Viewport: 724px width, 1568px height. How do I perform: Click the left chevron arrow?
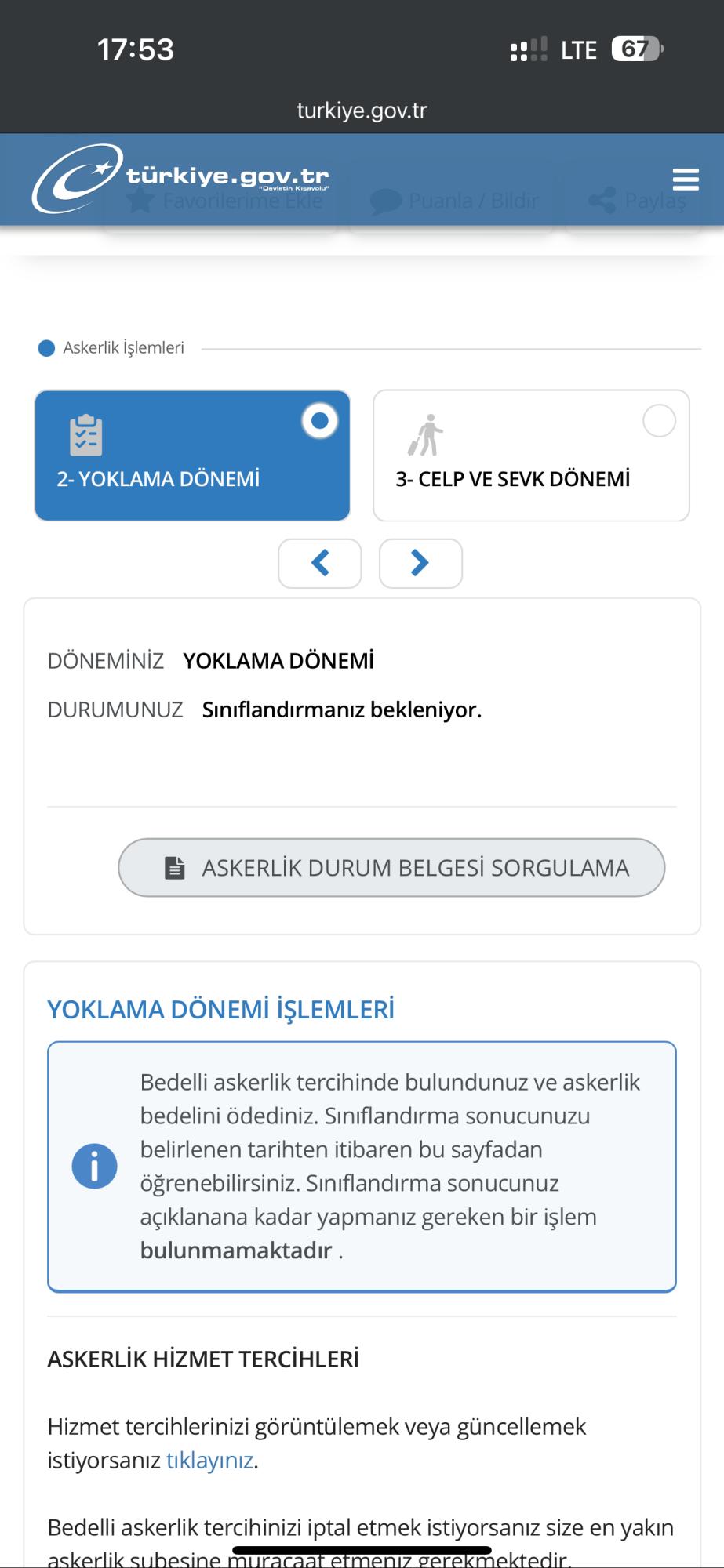[319, 563]
